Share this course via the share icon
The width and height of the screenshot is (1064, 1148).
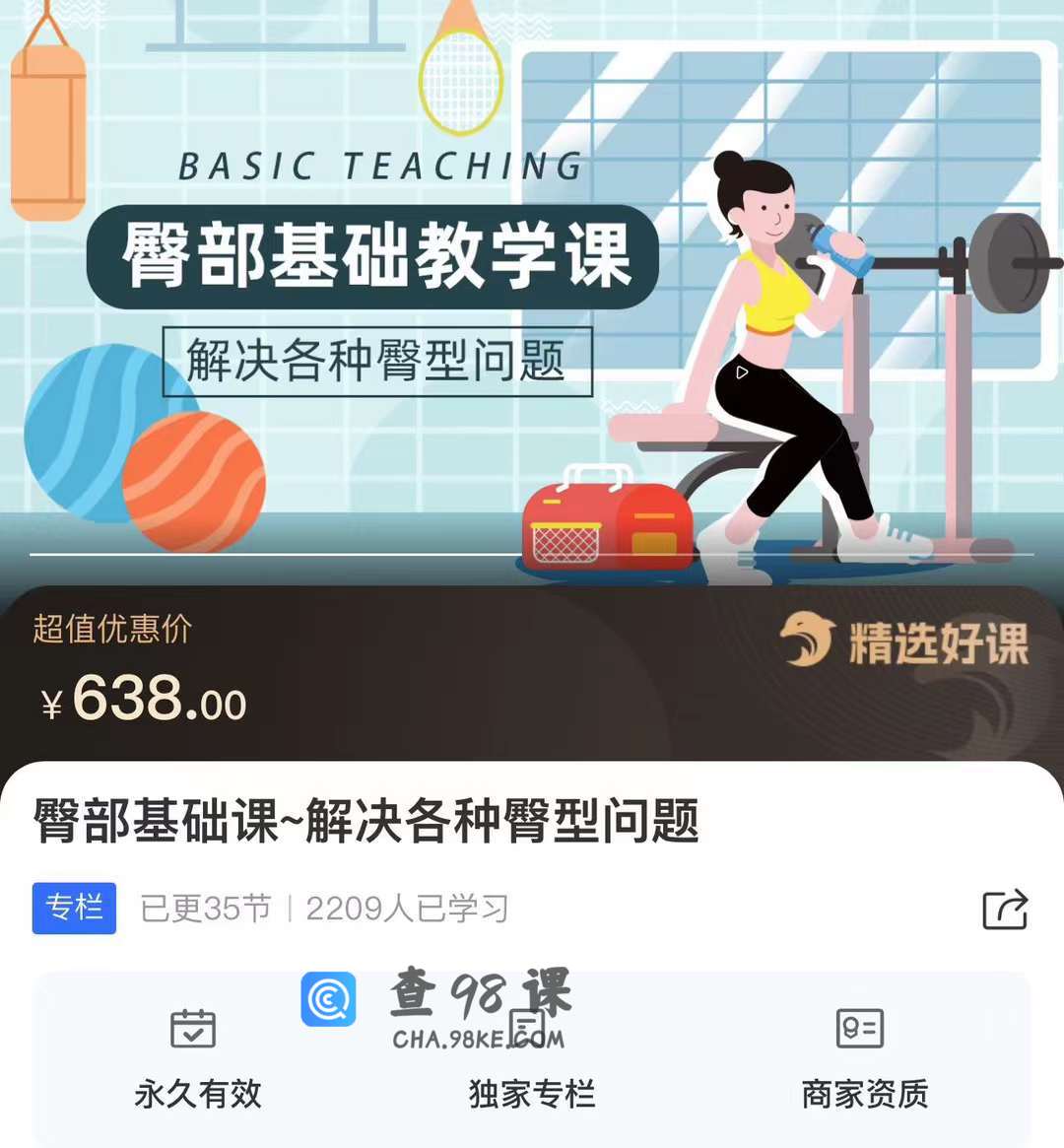click(1005, 909)
